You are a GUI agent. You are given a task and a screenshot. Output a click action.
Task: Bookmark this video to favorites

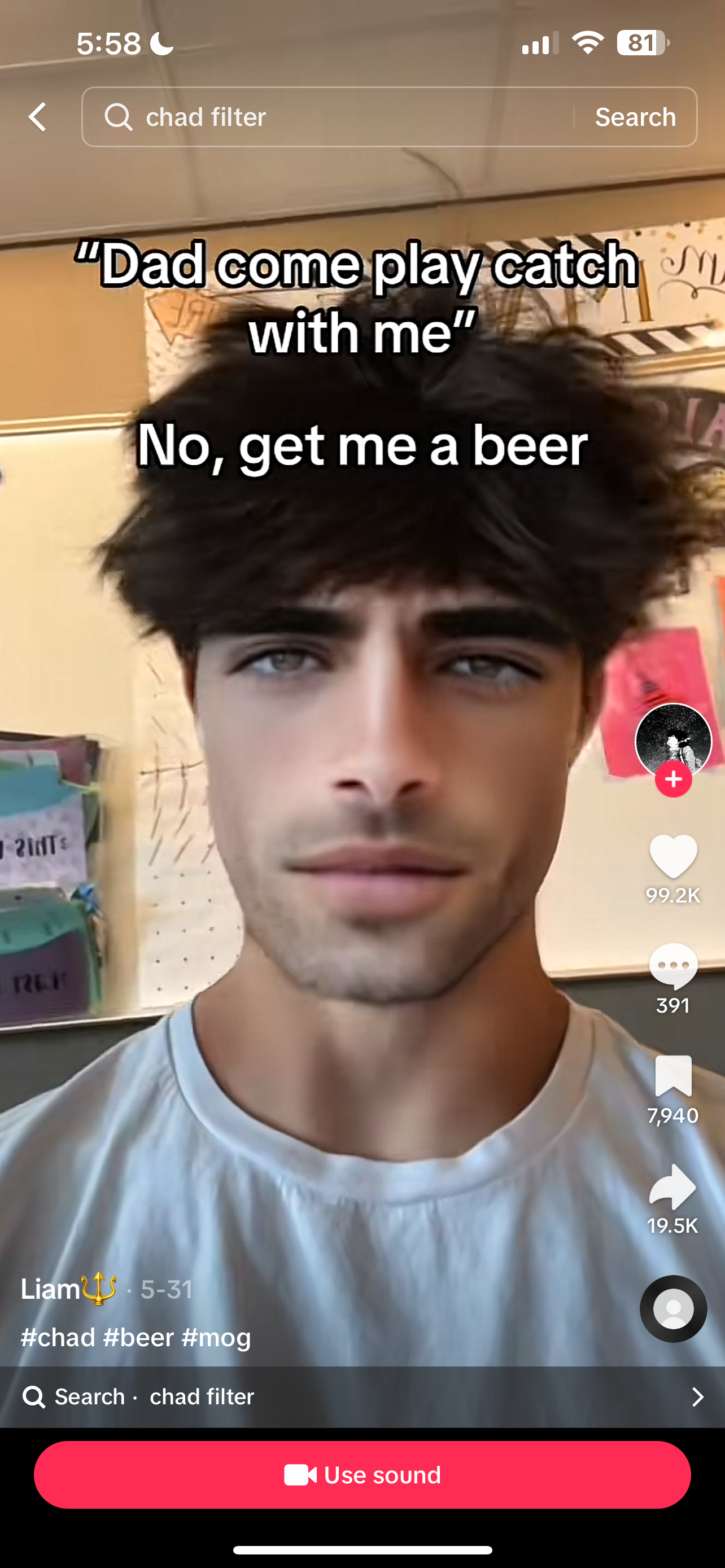(x=673, y=1076)
